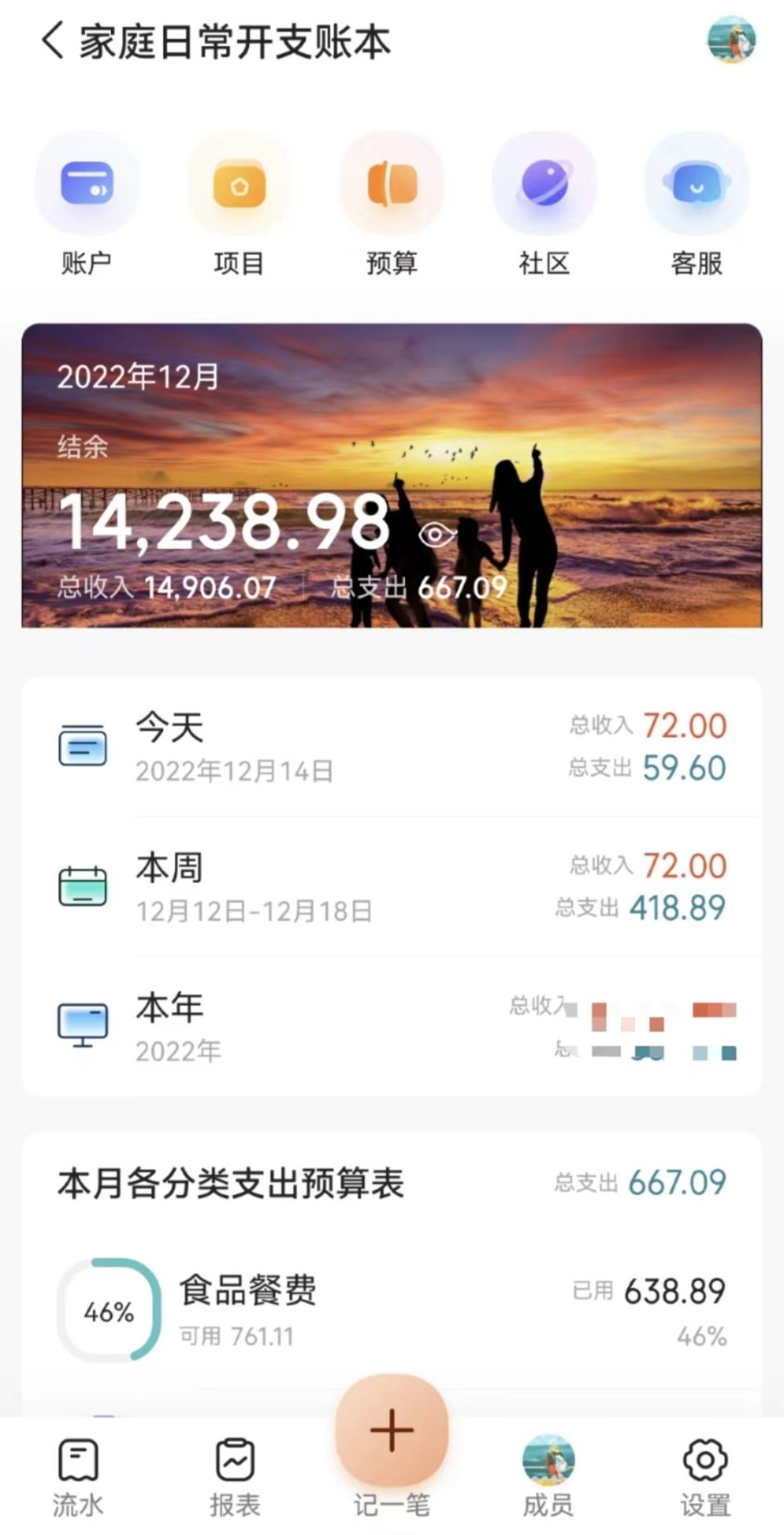Select the 项目 (Projects) icon
Image resolution: width=784 pixels, height=1535 pixels.
pos(239,200)
